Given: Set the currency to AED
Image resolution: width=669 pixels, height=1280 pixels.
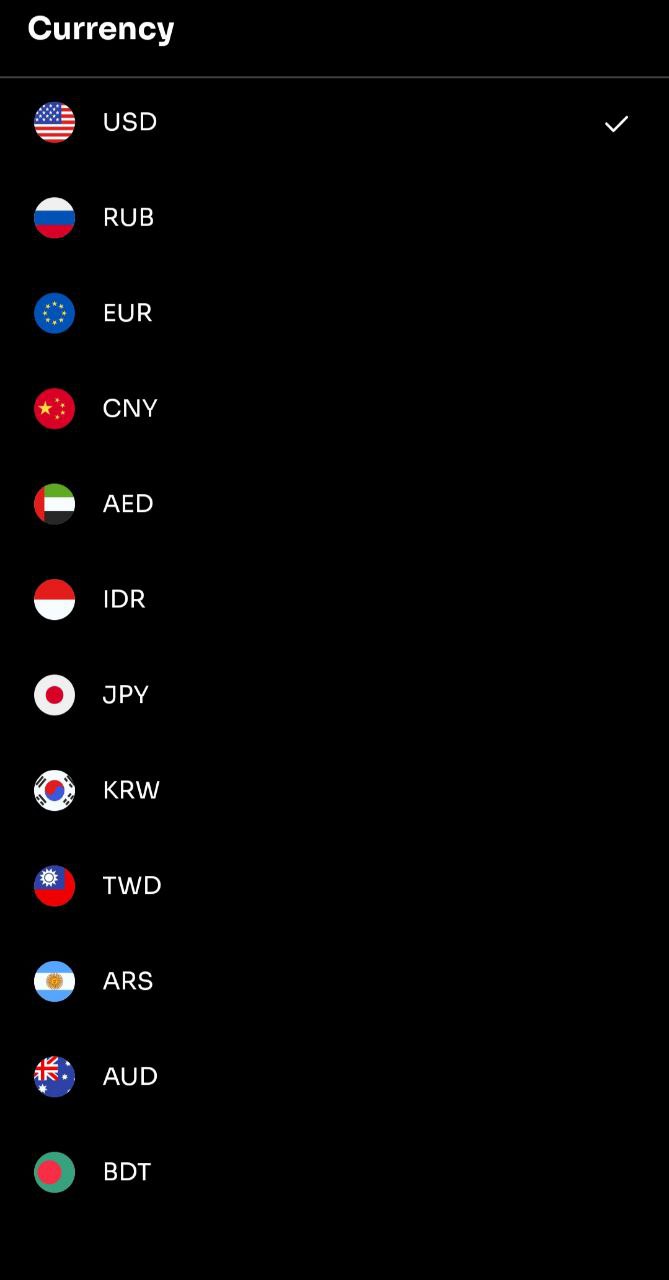Looking at the screenshot, I should (128, 504).
